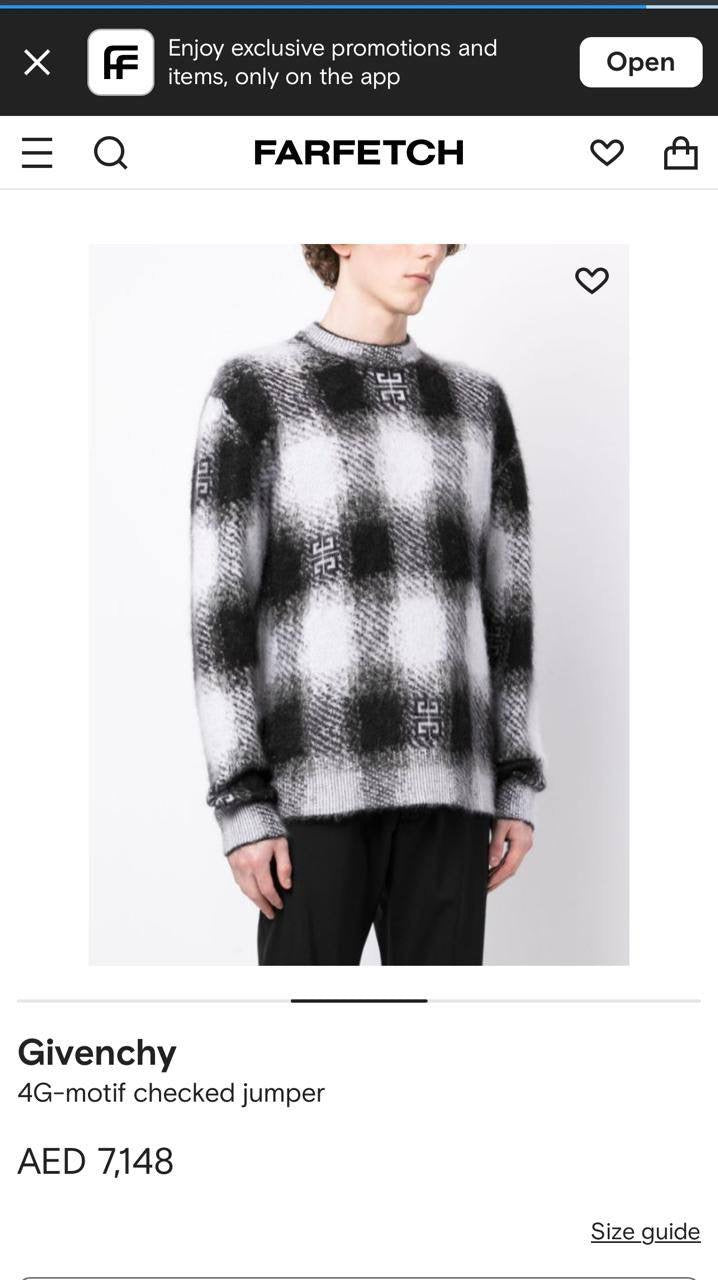Tap Open to launch the Farfetch app
Viewport: 718px width, 1280px height.
(640, 62)
